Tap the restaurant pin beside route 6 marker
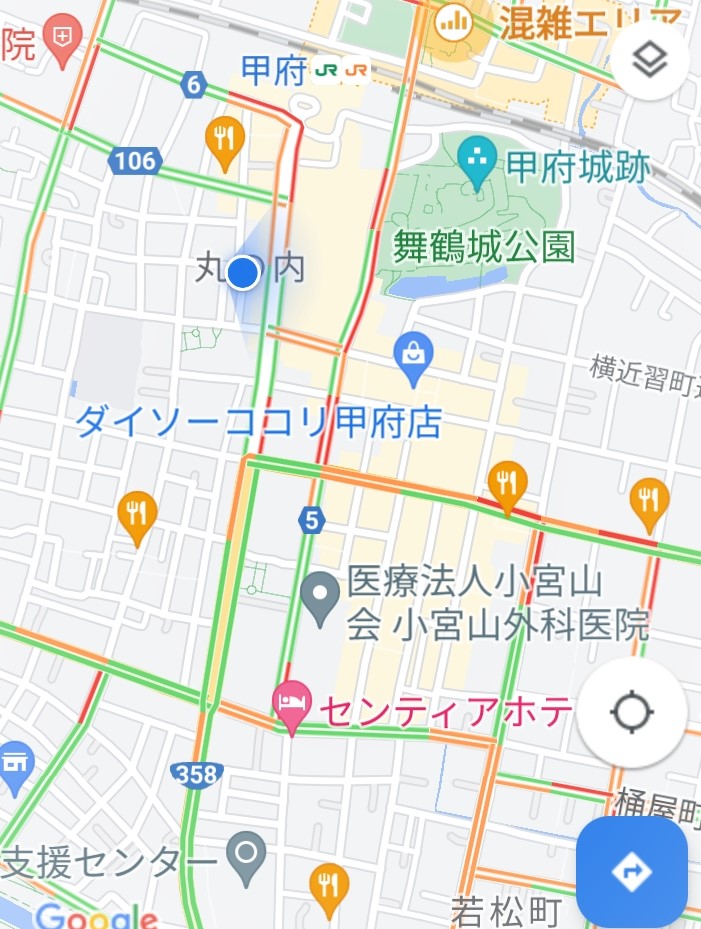This screenshot has width=701, height=929. pyautogui.click(x=224, y=140)
